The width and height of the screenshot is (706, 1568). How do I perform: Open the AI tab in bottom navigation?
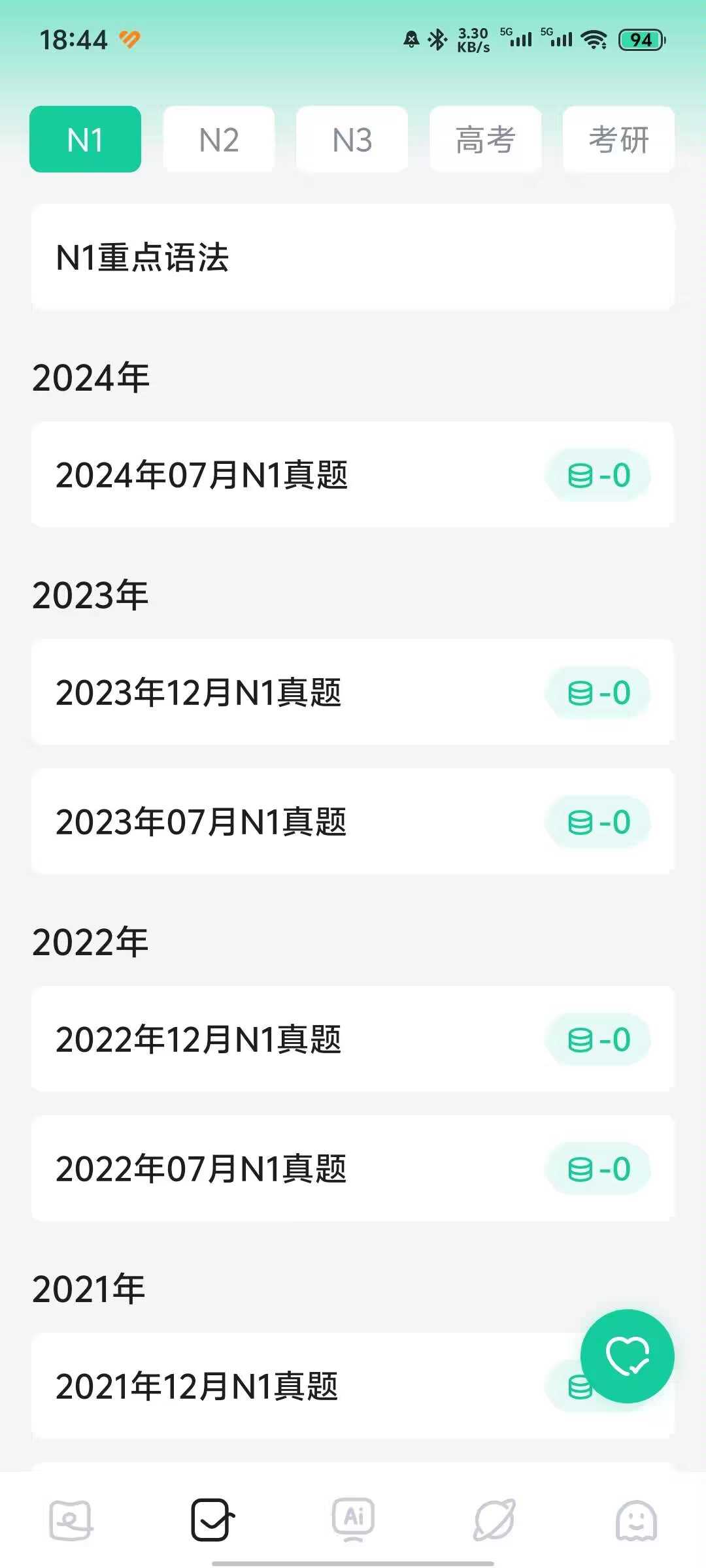(x=353, y=1520)
